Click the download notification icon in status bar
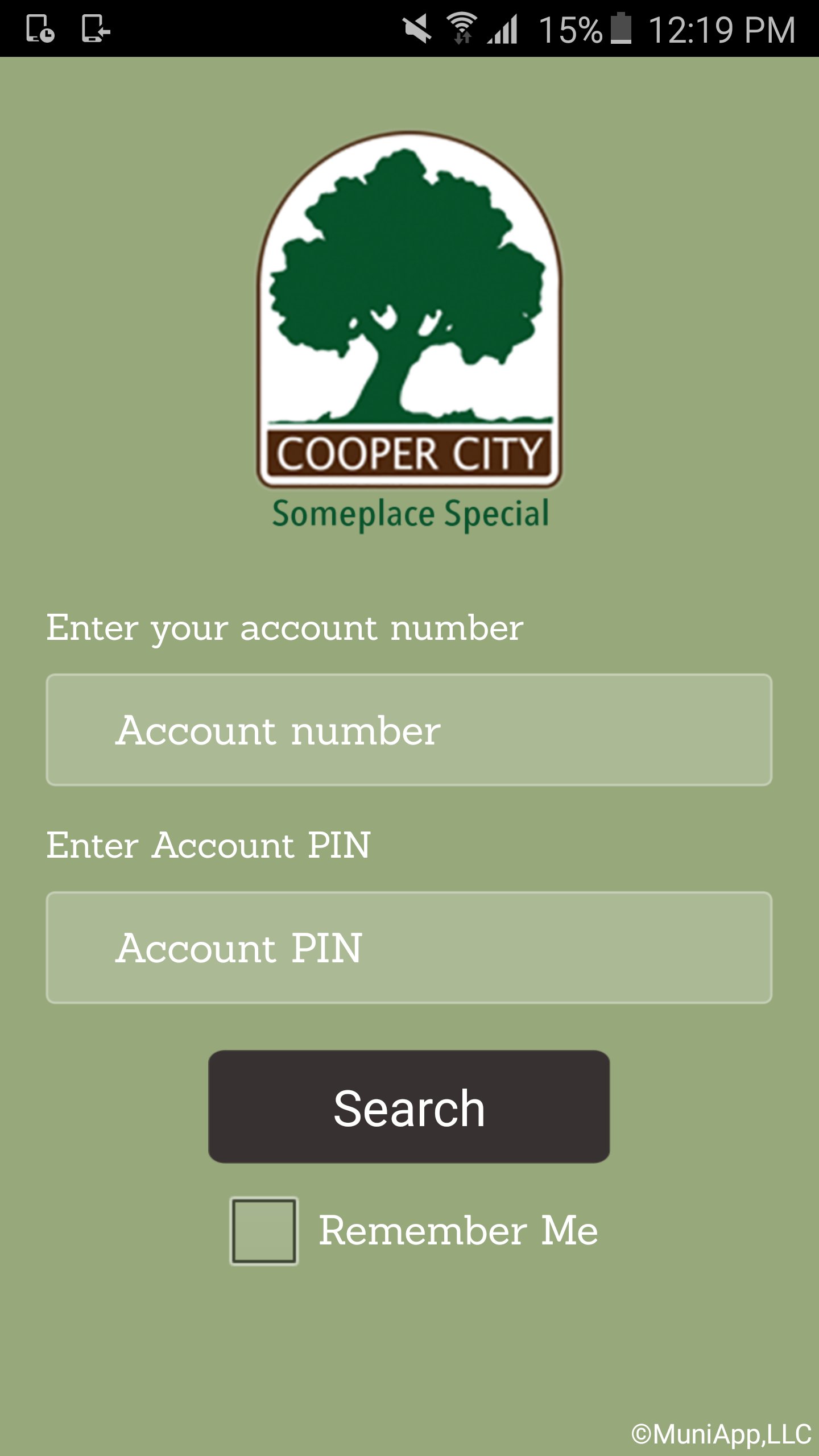Screen dimensions: 819x1456 [96, 27]
